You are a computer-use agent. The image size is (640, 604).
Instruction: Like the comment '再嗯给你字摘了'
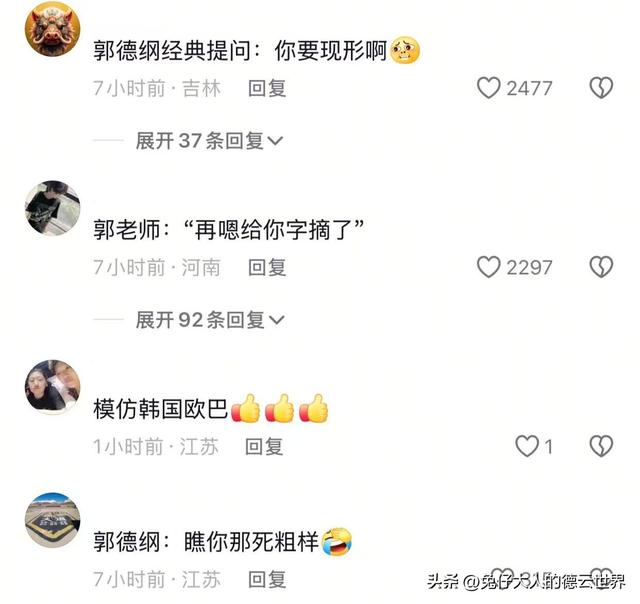pos(488,267)
